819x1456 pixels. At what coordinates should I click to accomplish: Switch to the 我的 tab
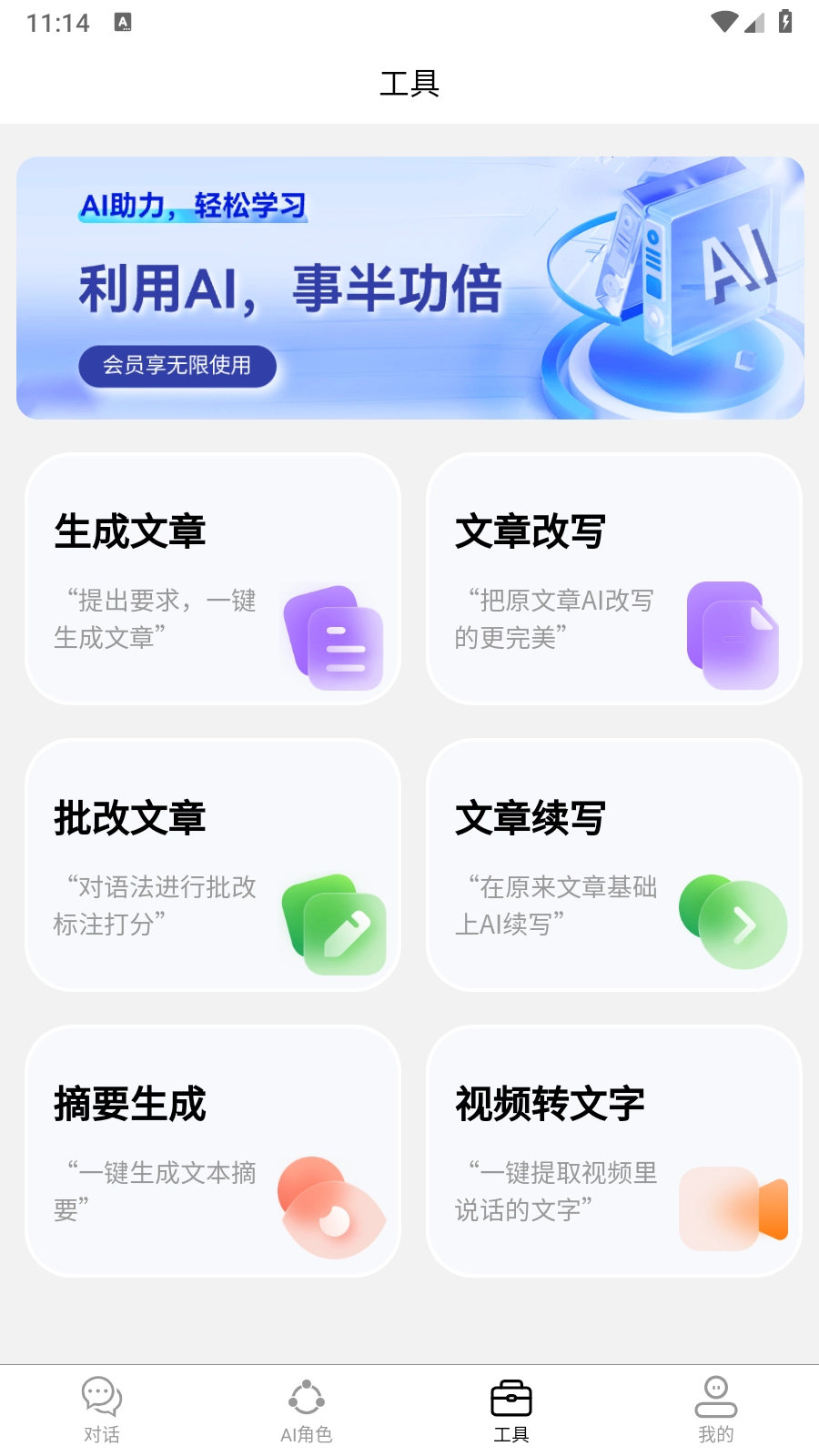(x=716, y=1409)
